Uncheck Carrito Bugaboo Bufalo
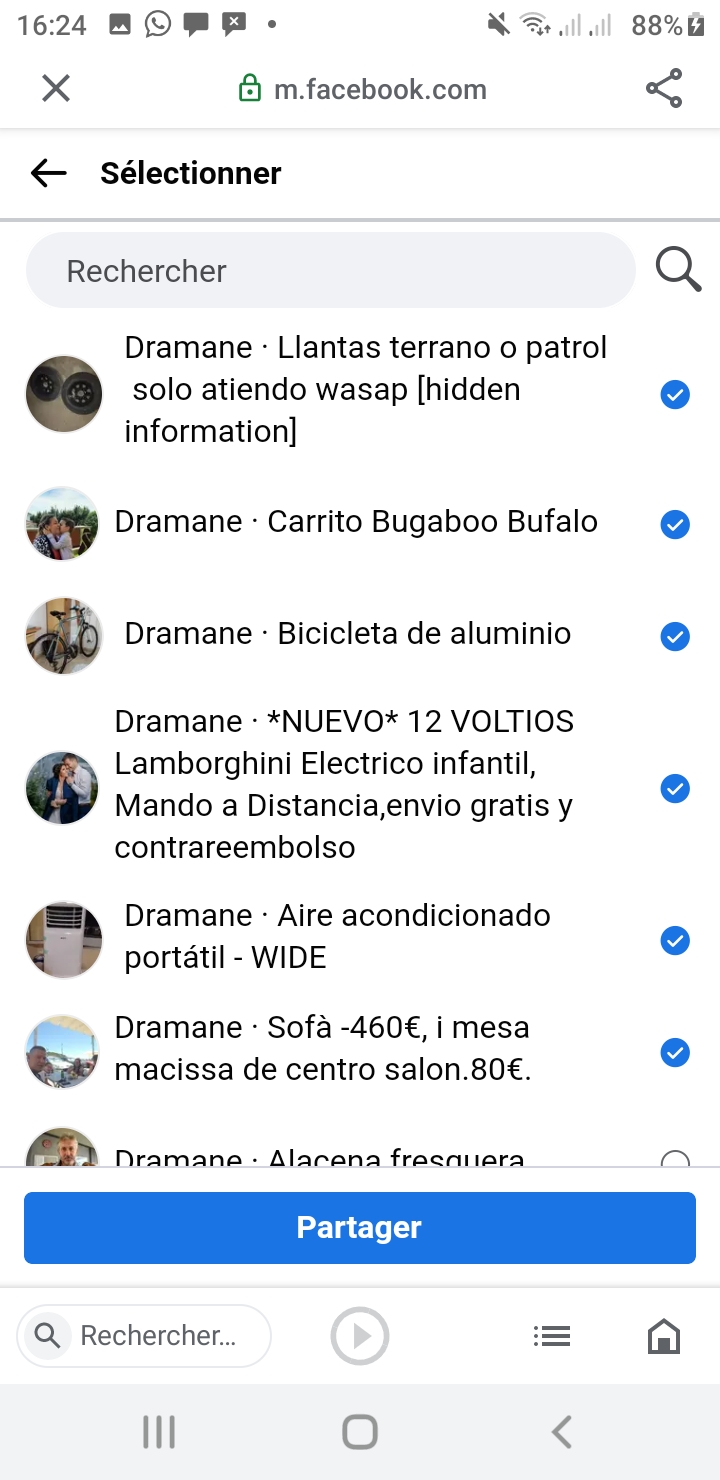This screenshot has height=1480, width=720. tap(675, 524)
